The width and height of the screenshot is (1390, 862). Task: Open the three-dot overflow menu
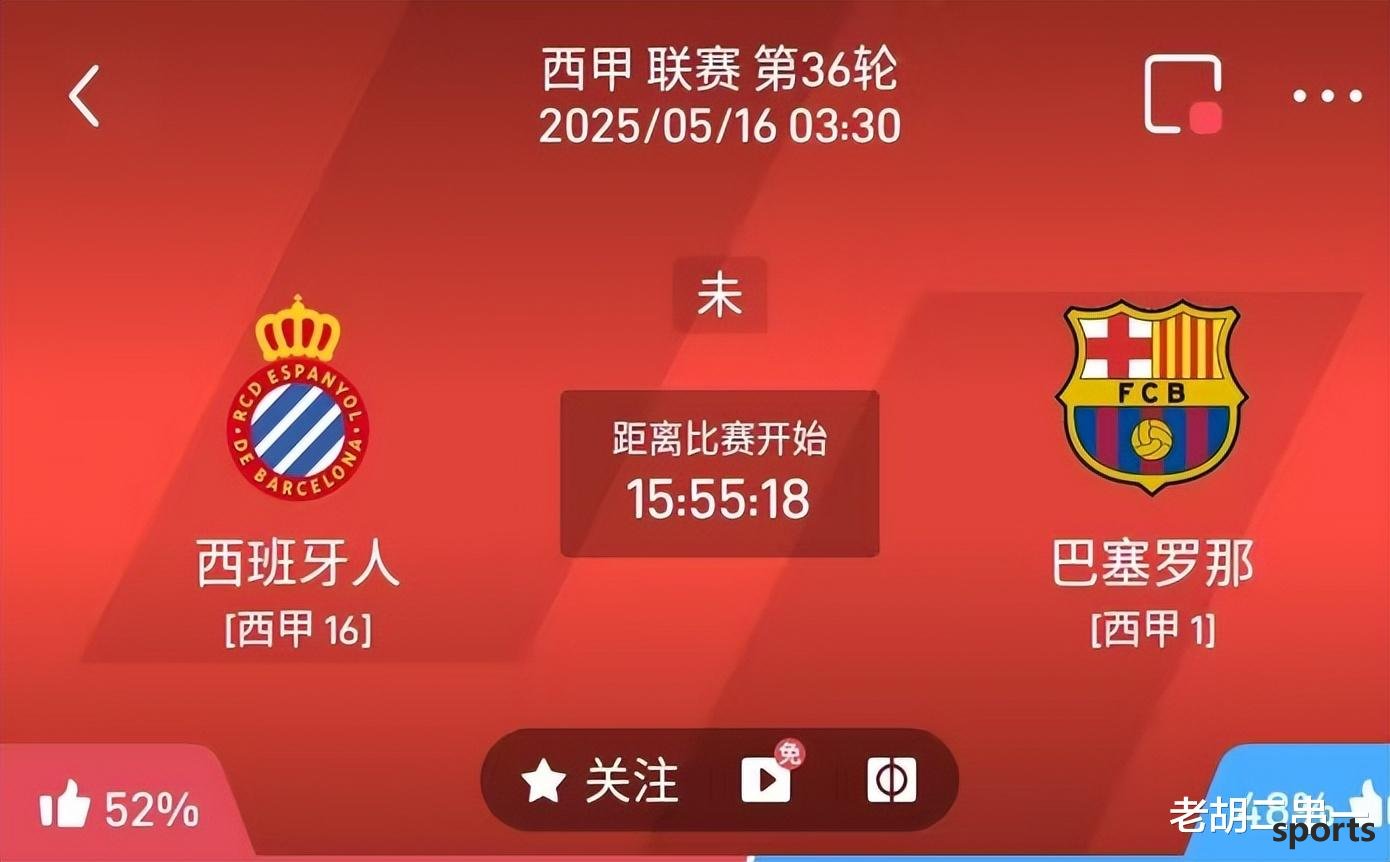click(x=1327, y=96)
